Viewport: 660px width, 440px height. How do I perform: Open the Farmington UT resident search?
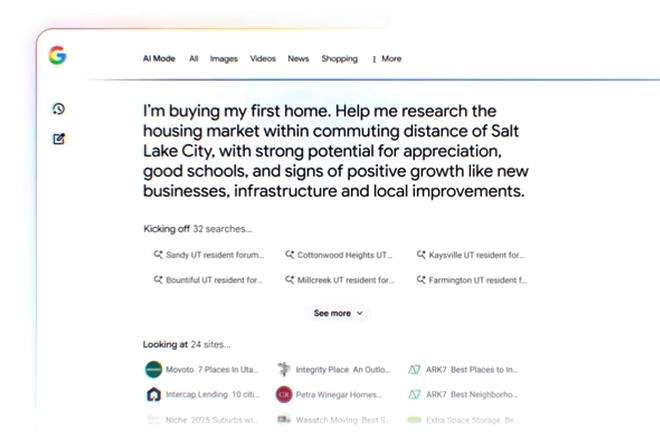pos(468,280)
